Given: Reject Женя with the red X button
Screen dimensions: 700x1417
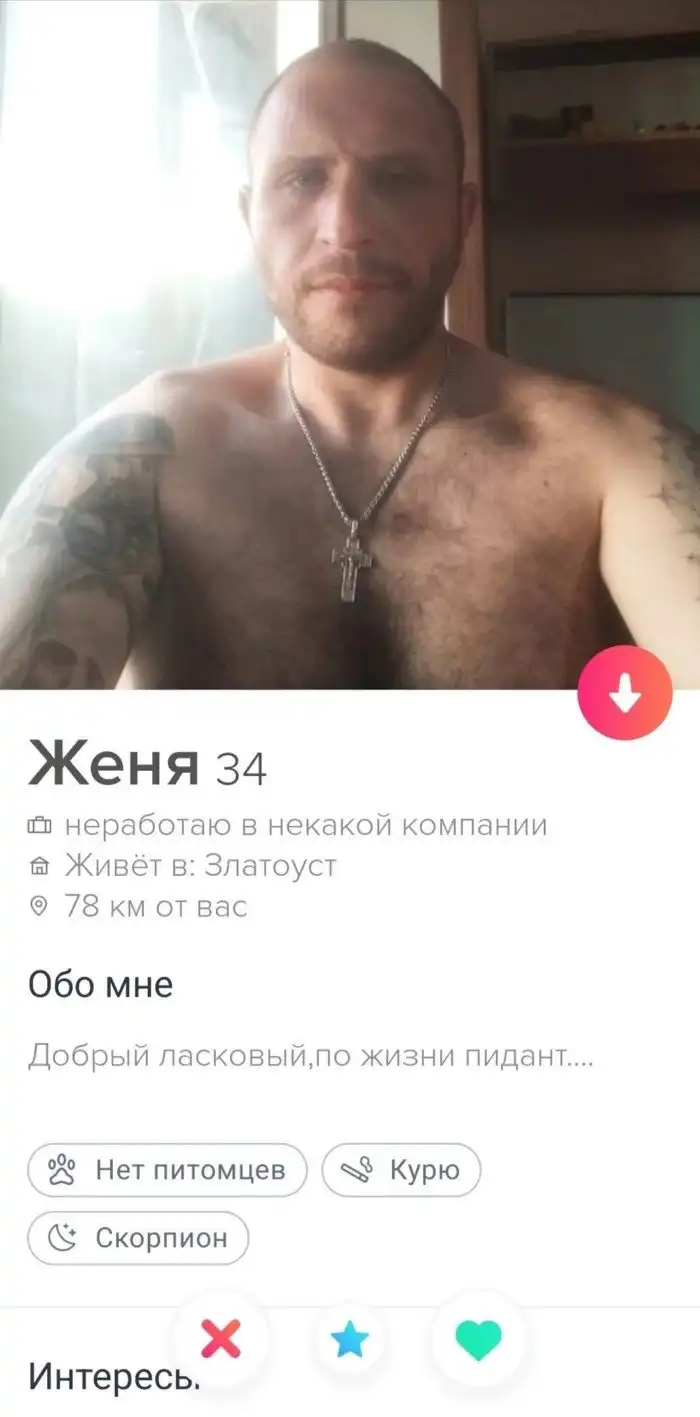Looking at the screenshot, I should [221, 1339].
